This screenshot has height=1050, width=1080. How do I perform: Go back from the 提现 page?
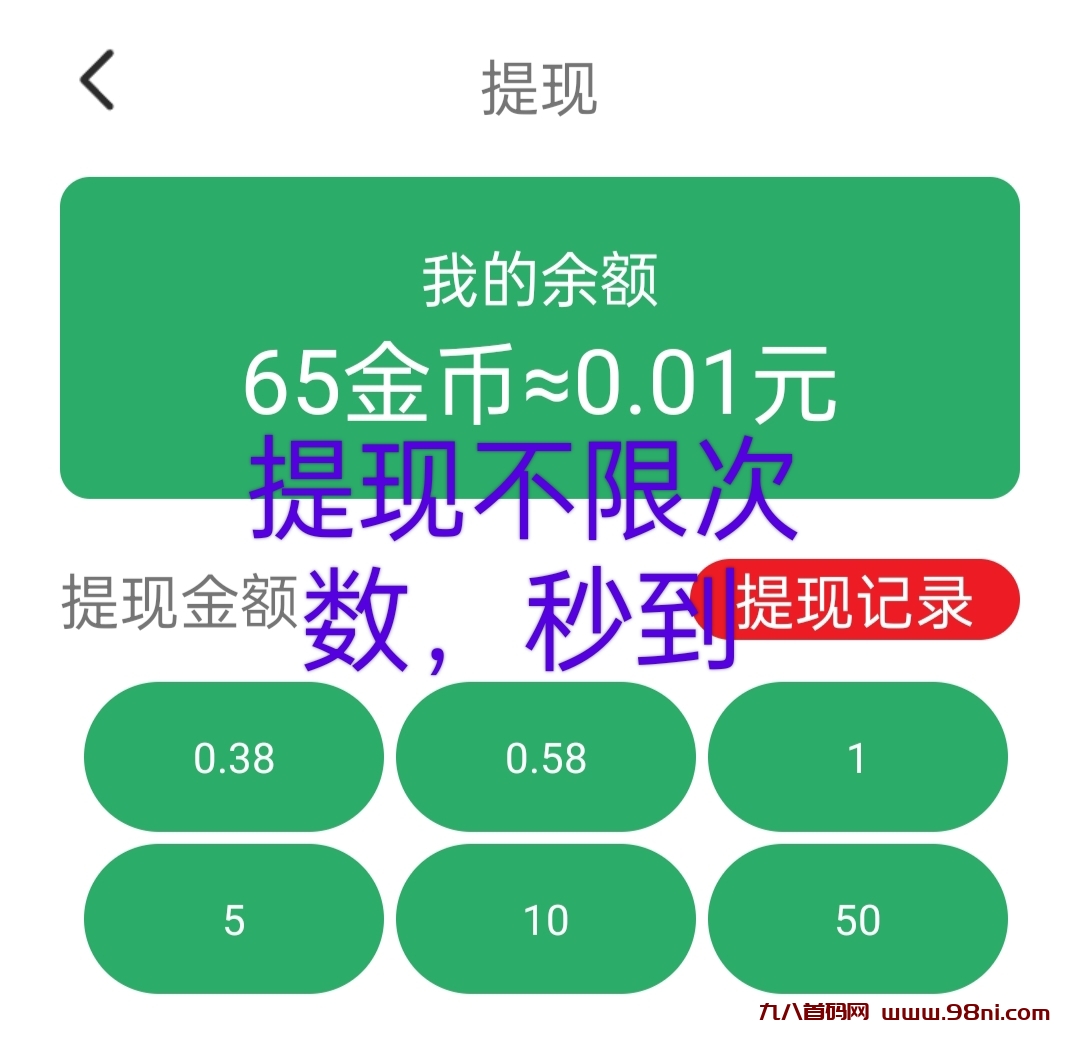pos(98,80)
